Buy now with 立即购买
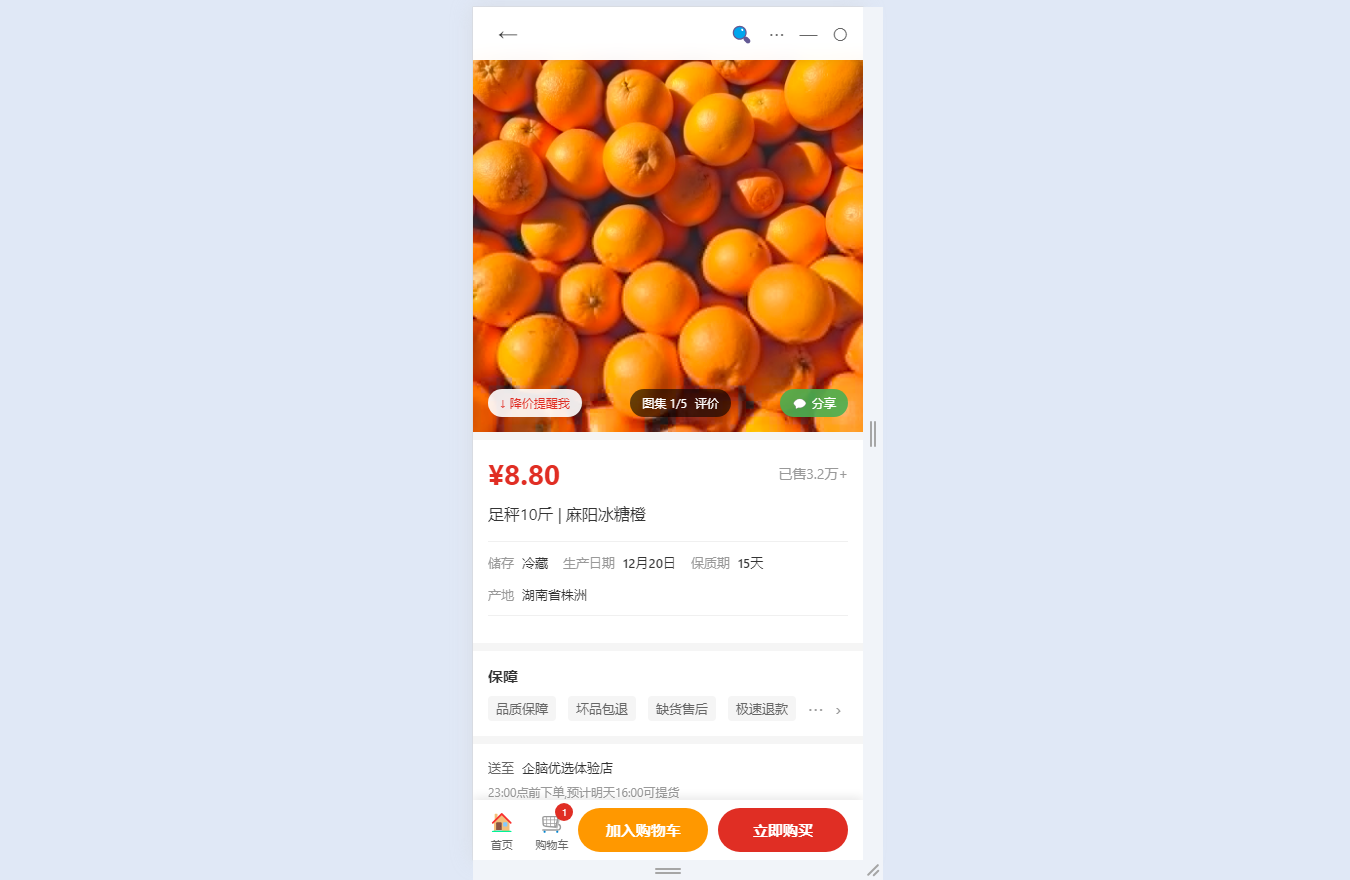1350x880 pixels. click(x=783, y=830)
